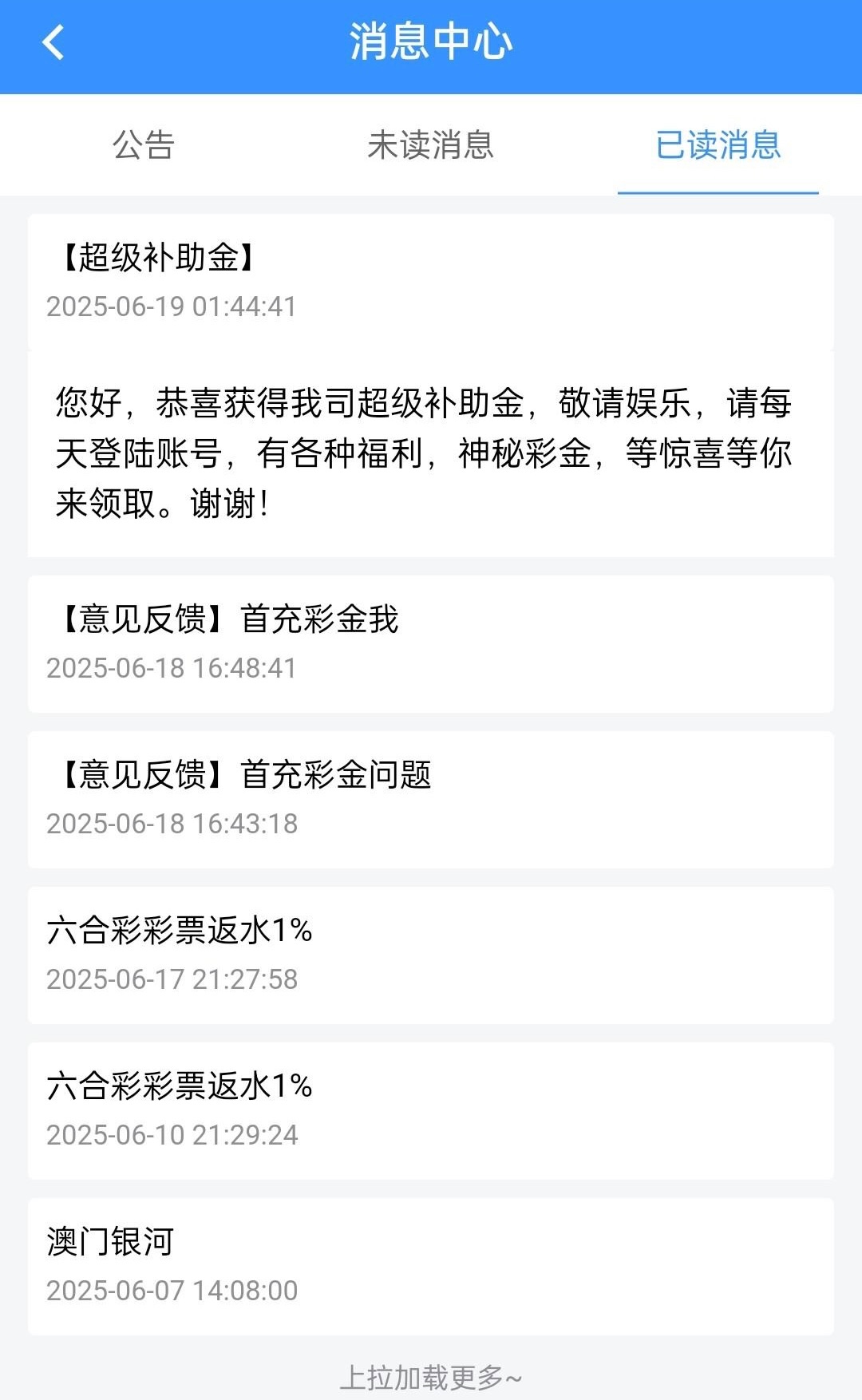Collapse the 【超级补助金】 message
Viewport: 862px width, 1400px height.
click(x=430, y=281)
